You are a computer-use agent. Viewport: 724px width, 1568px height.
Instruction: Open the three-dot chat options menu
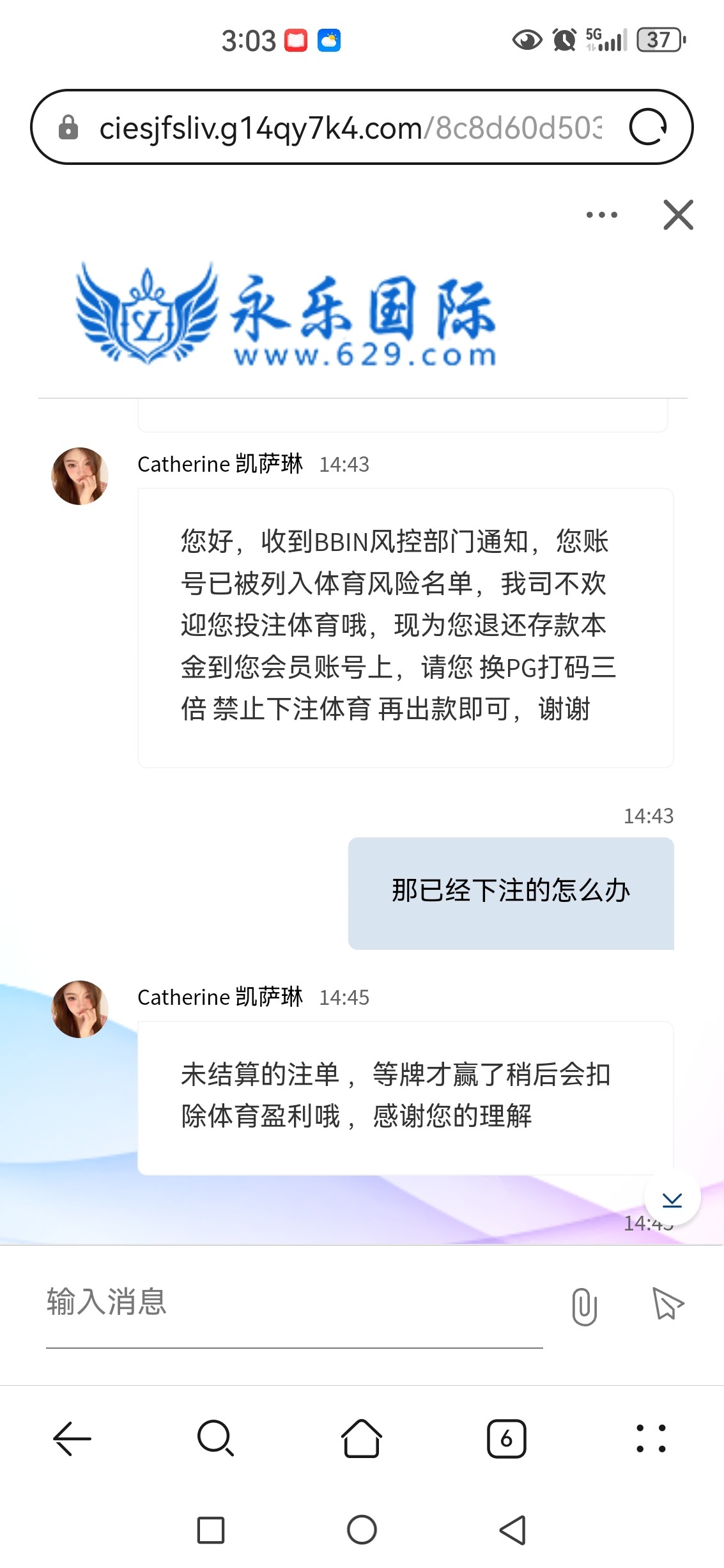pos(601,215)
